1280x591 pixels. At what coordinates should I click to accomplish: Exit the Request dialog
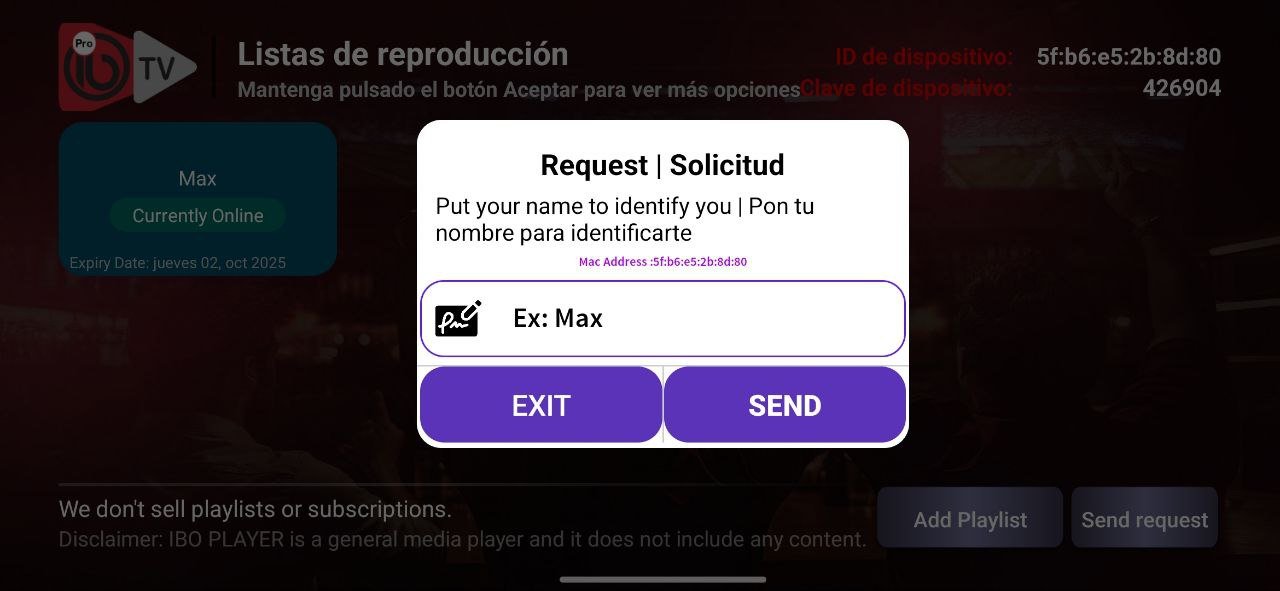[541, 405]
